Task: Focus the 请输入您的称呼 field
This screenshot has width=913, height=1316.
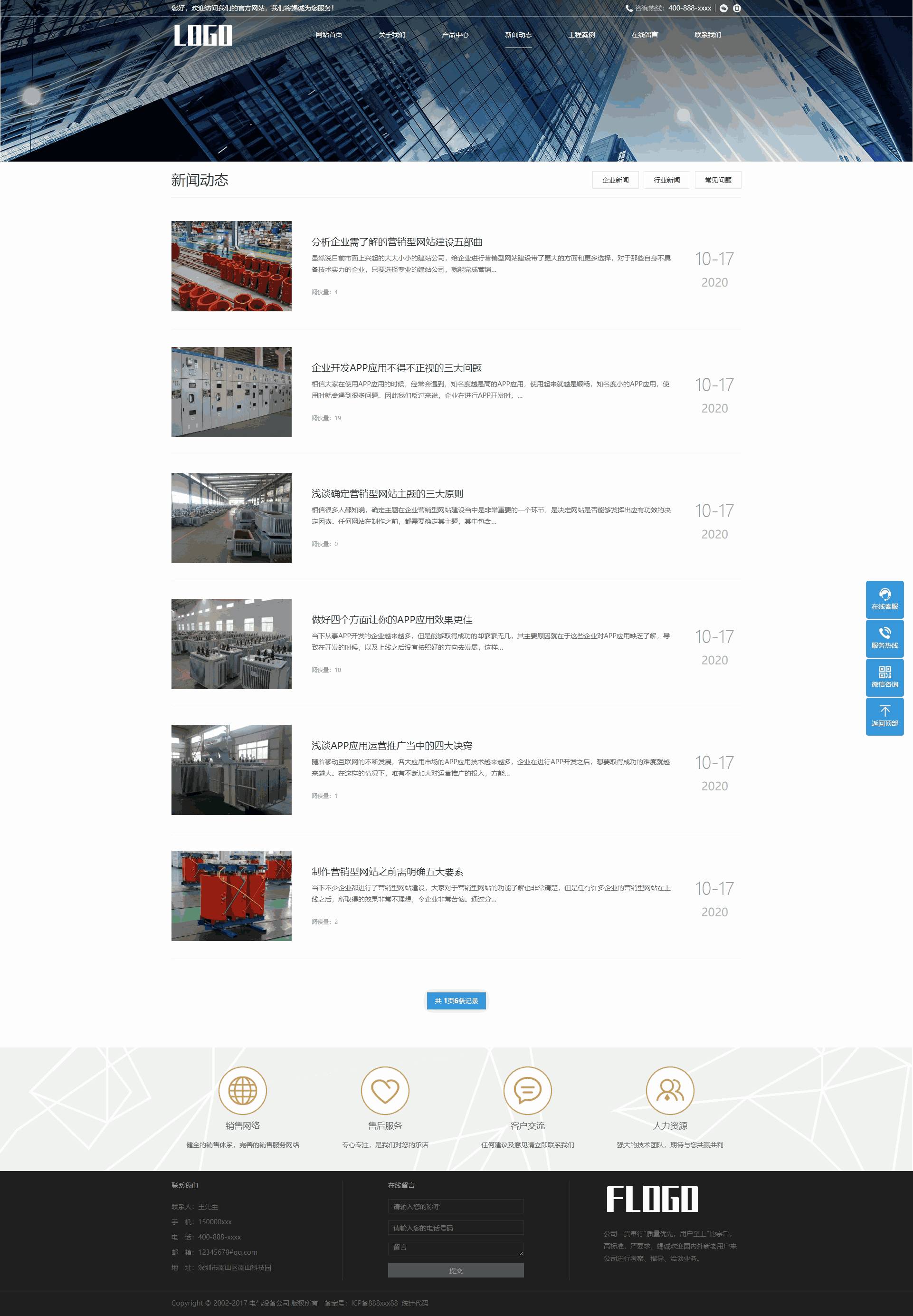Action: [456, 1207]
